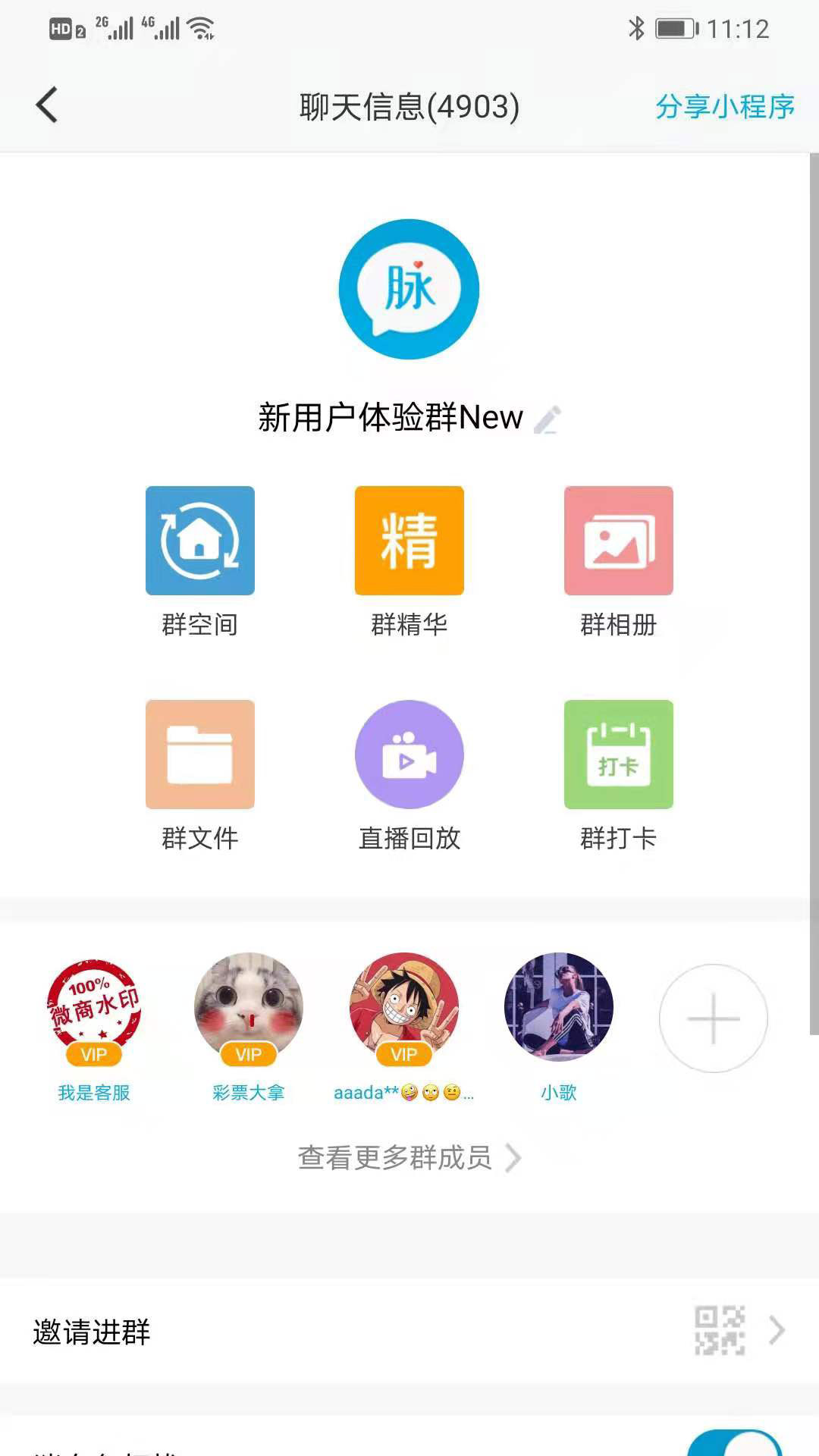
Task: Tap the group avatar icon
Action: coord(409,289)
